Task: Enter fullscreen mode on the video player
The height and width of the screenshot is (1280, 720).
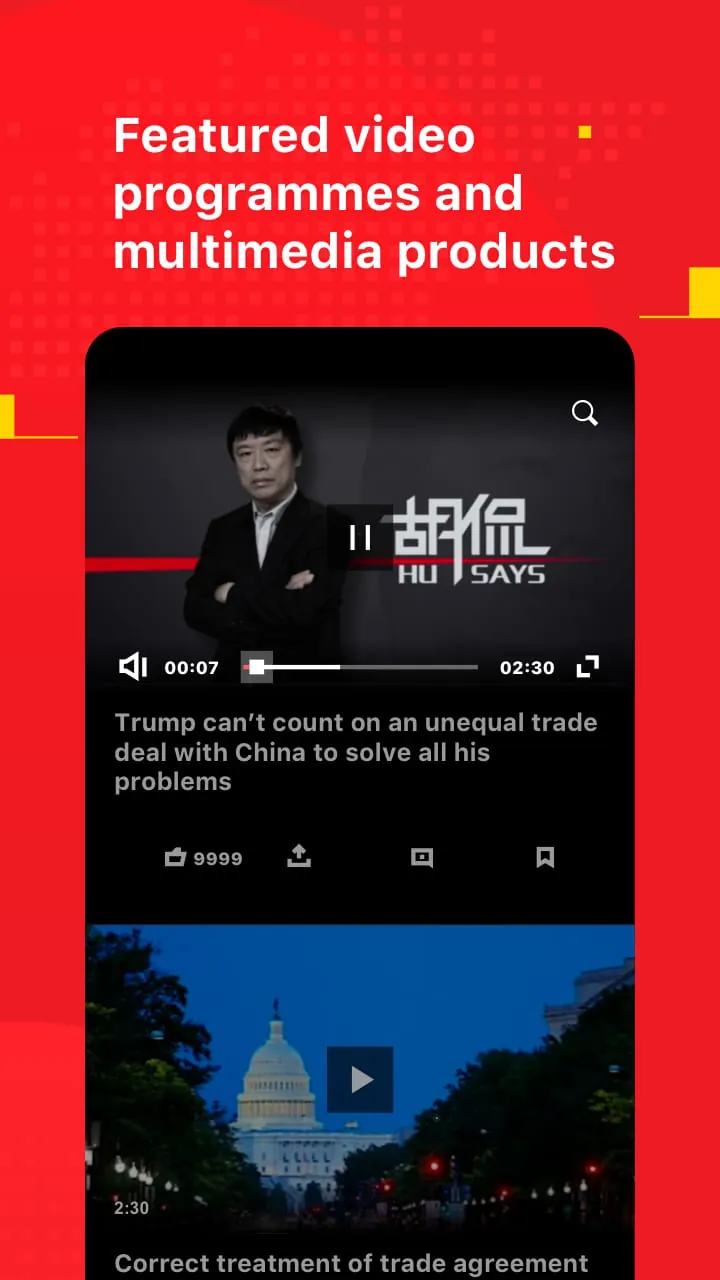Action: [x=588, y=667]
